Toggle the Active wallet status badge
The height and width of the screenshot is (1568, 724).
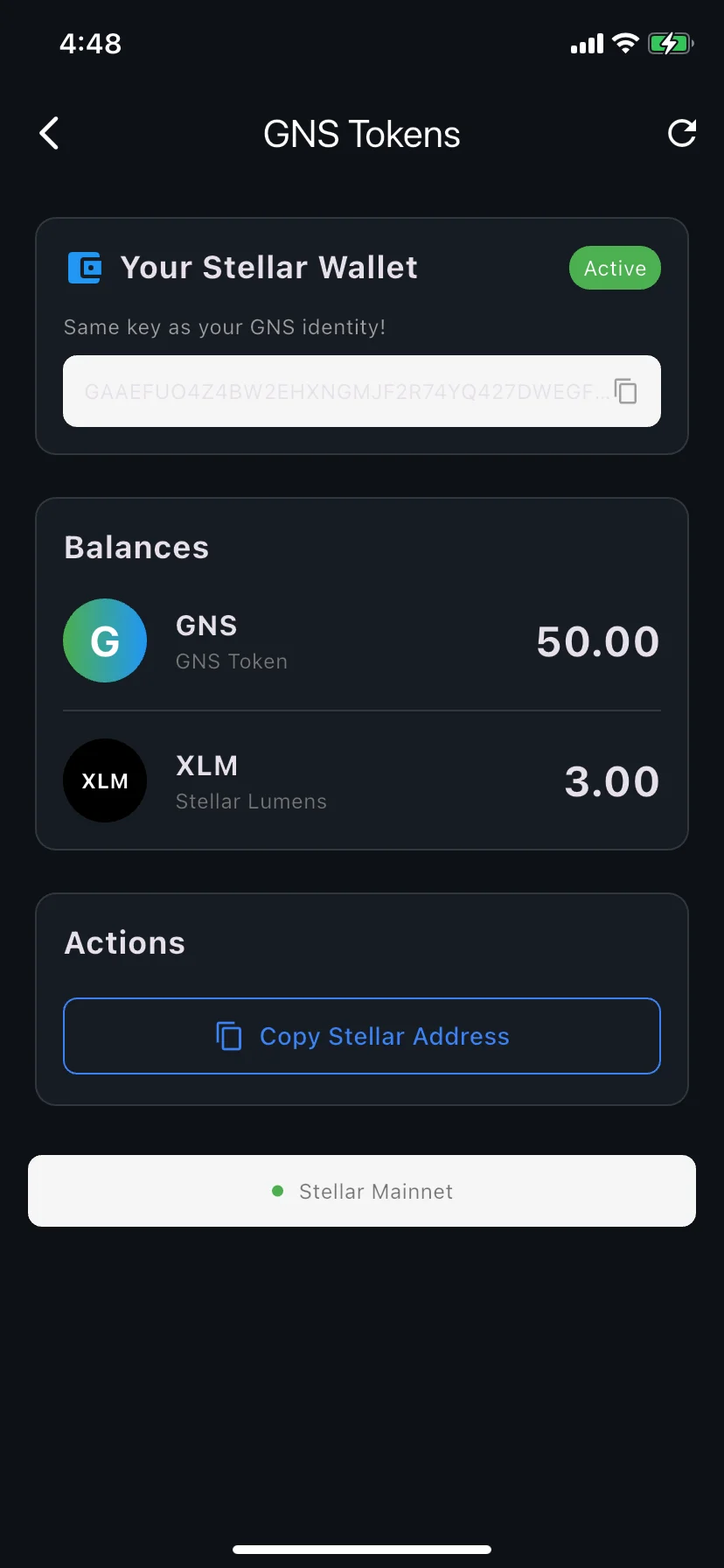click(614, 268)
